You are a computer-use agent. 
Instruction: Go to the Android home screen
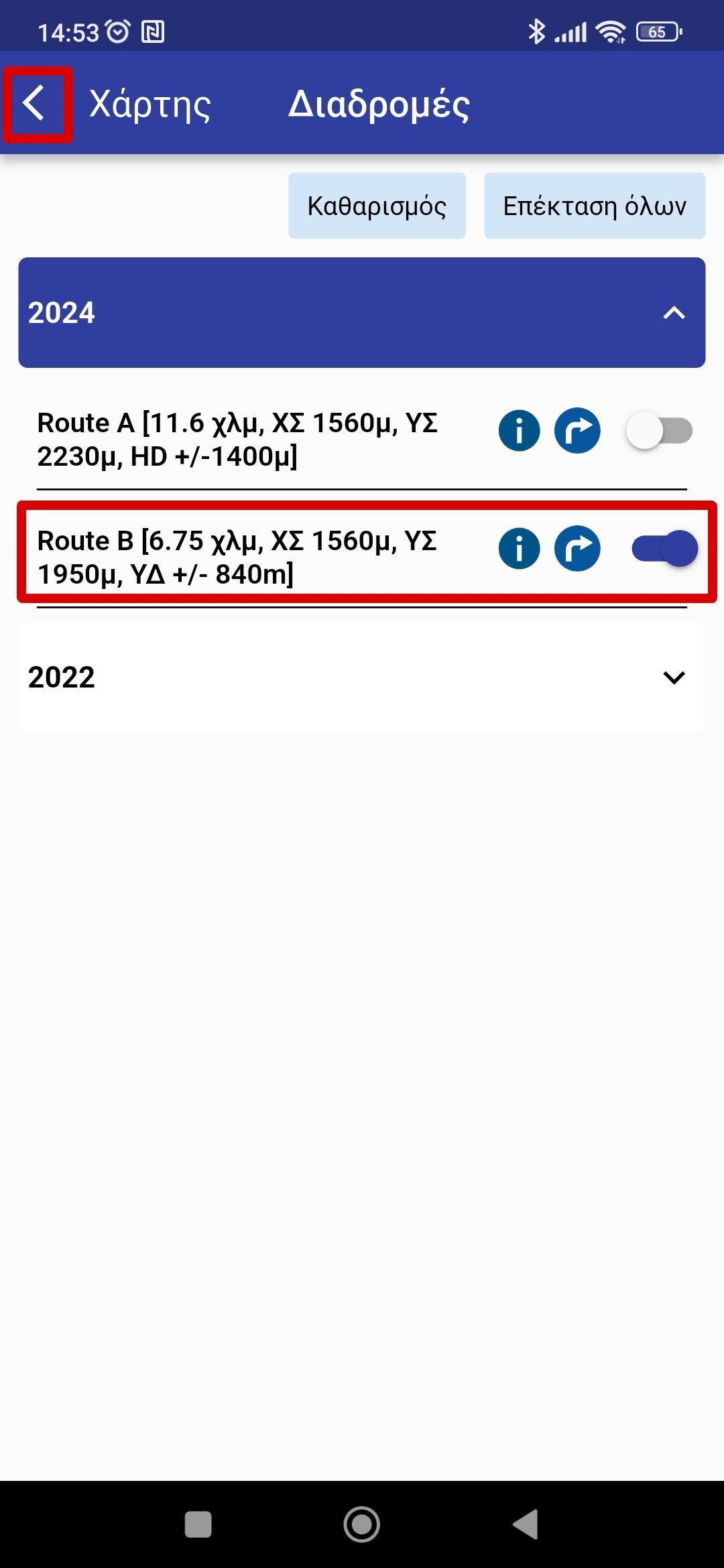tap(362, 1524)
